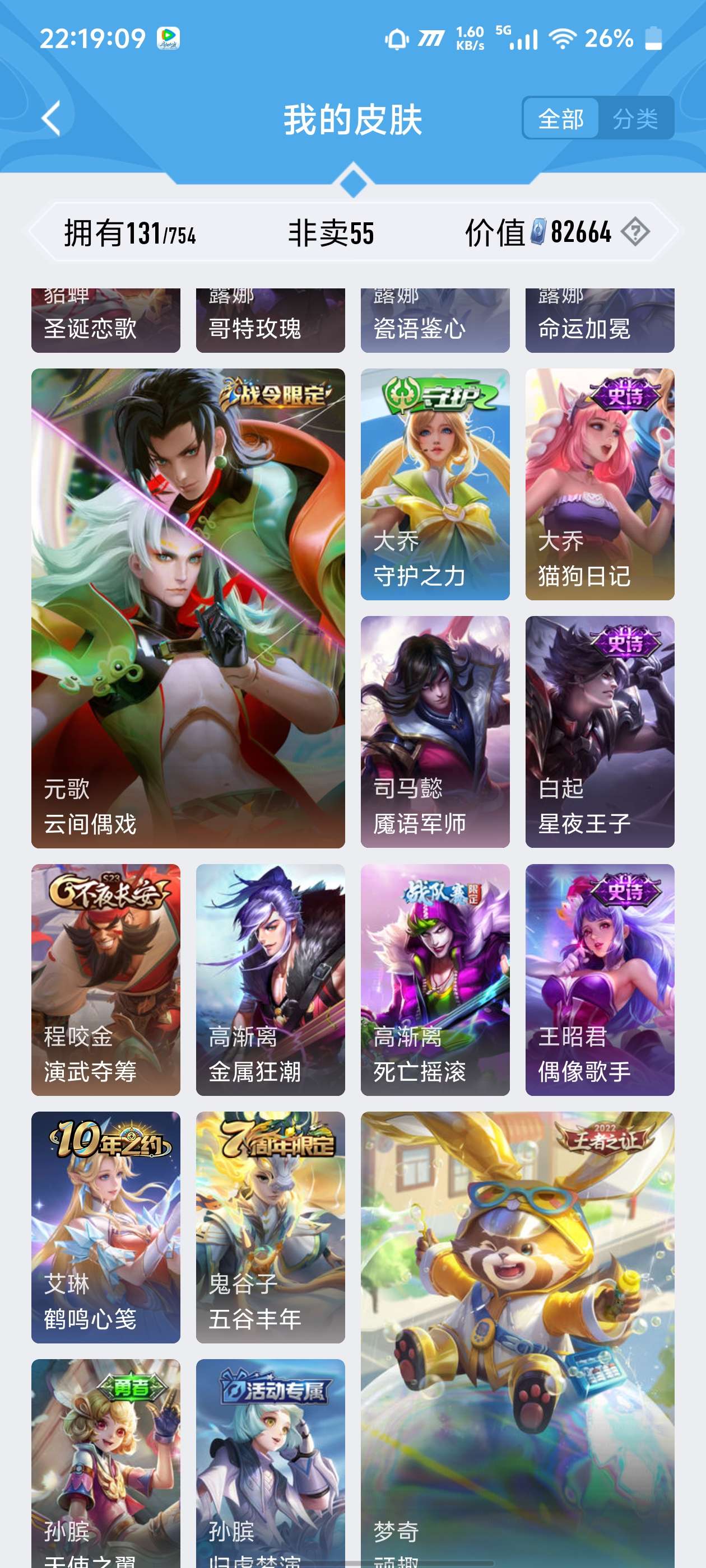View 大乔 猫狗日记 skin
The image size is (706, 1568).
pyautogui.click(x=600, y=484)
